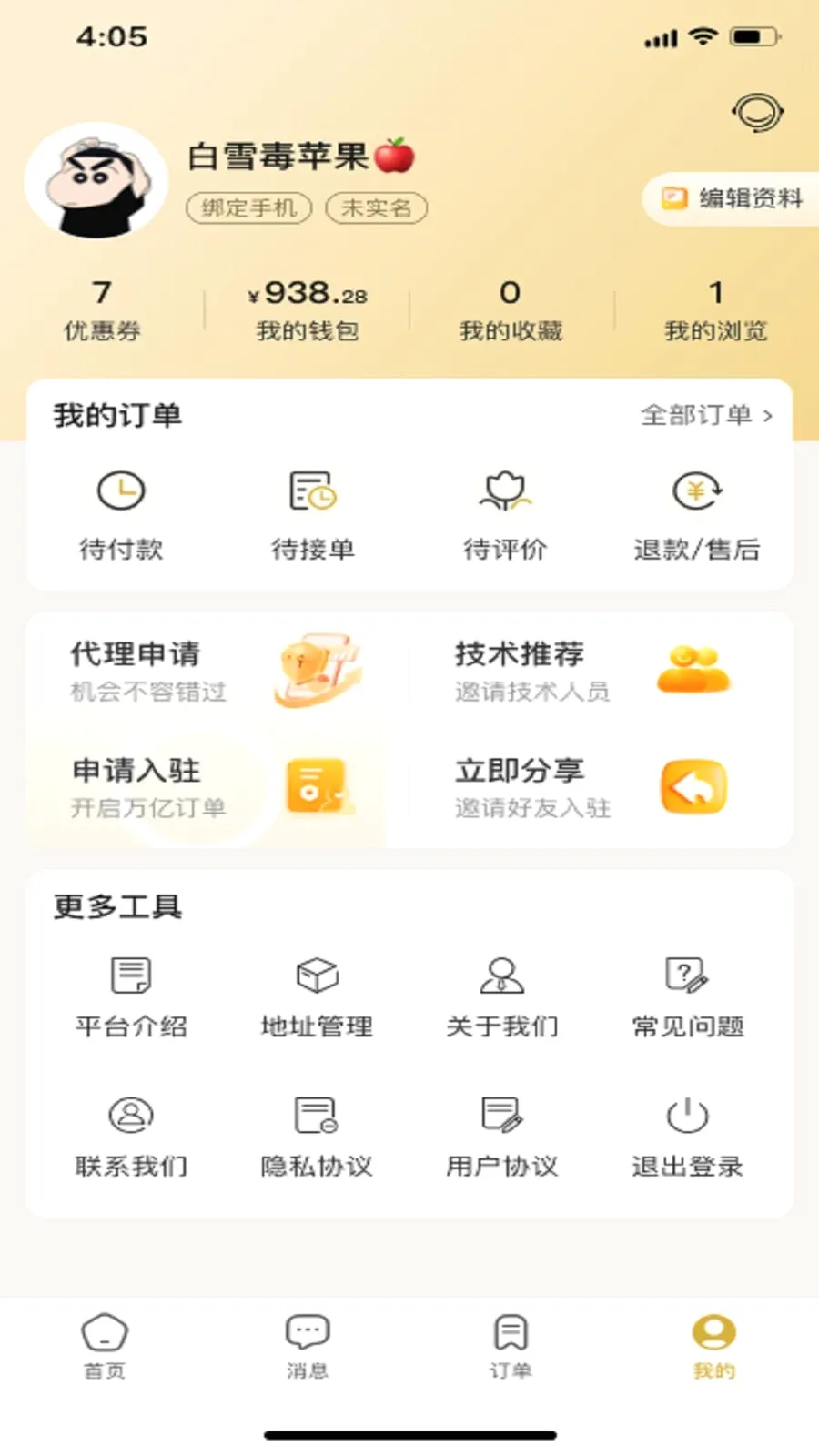The height and width of the screenshot is (1456, 819).
Task: Open the 代理申请 card
Action: [x=218, y=672]
